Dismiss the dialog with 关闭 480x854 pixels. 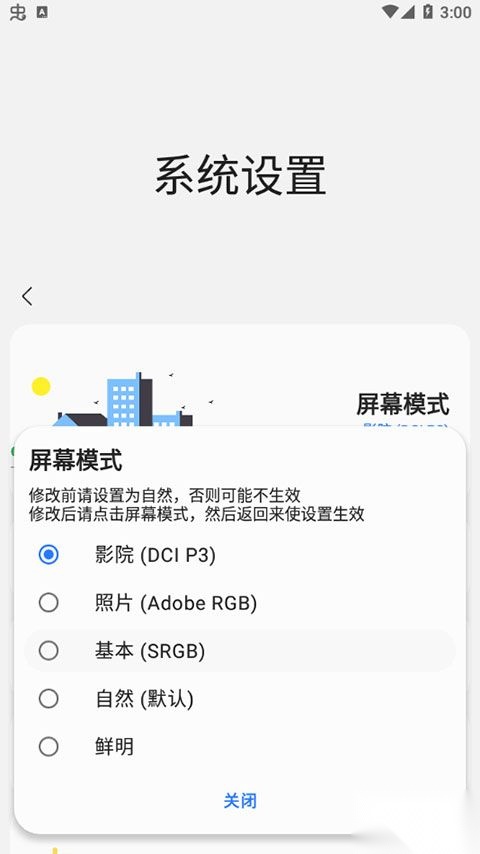click(240, 801)
